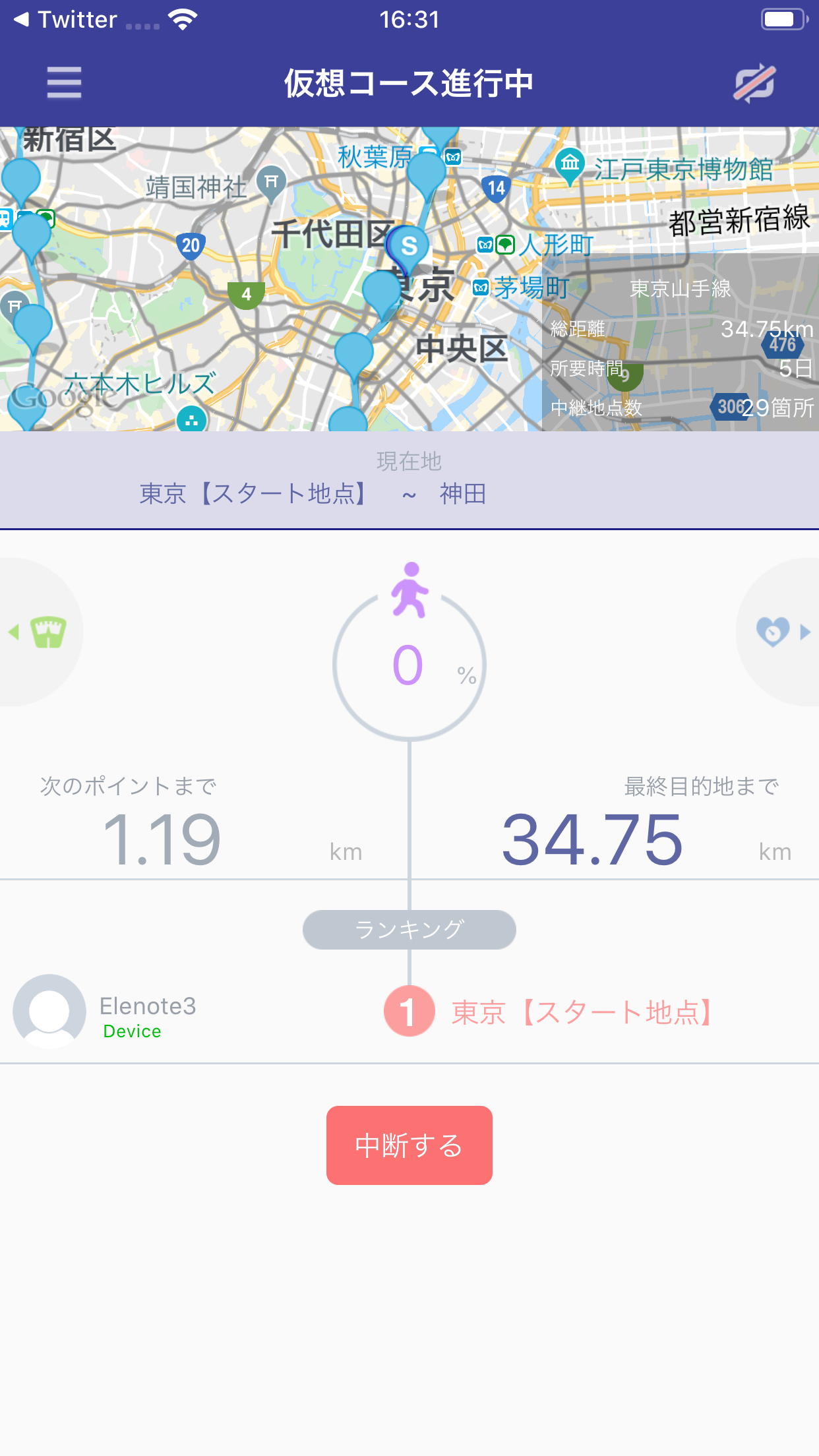This screenshot has width=819, height=1456.
Task: Open the ランキング panel
Action: (x=409, y=930)
